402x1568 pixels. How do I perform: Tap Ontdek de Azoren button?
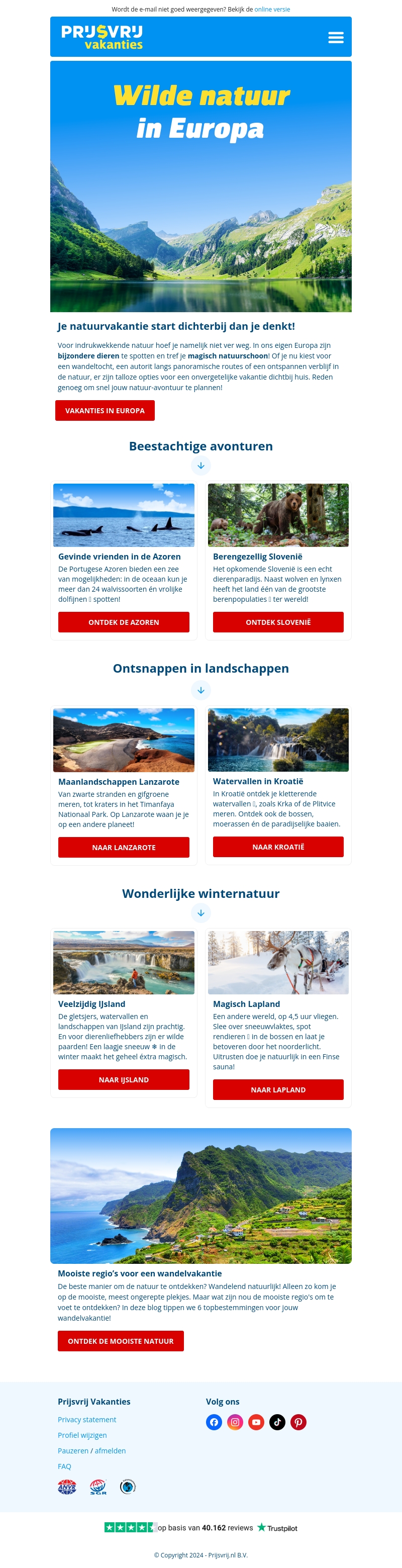124,622
